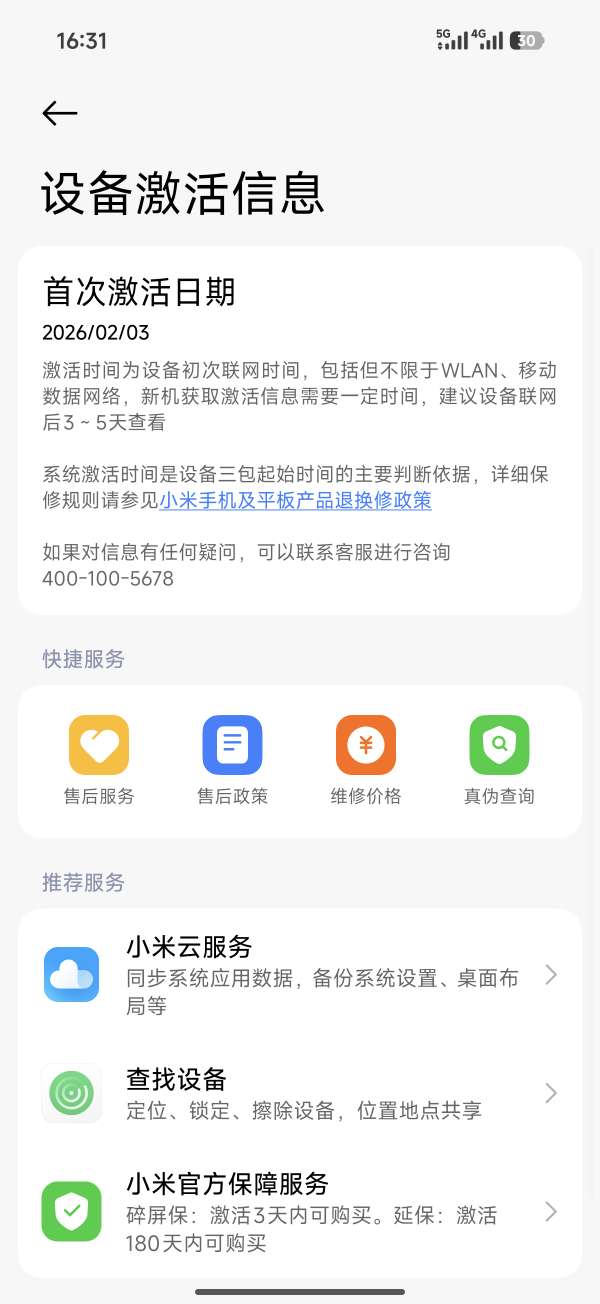Image resolution: width=600 pixels, height=1304 pixels.
Task: Go back using the arrow at top
Action: coord(60,114)
